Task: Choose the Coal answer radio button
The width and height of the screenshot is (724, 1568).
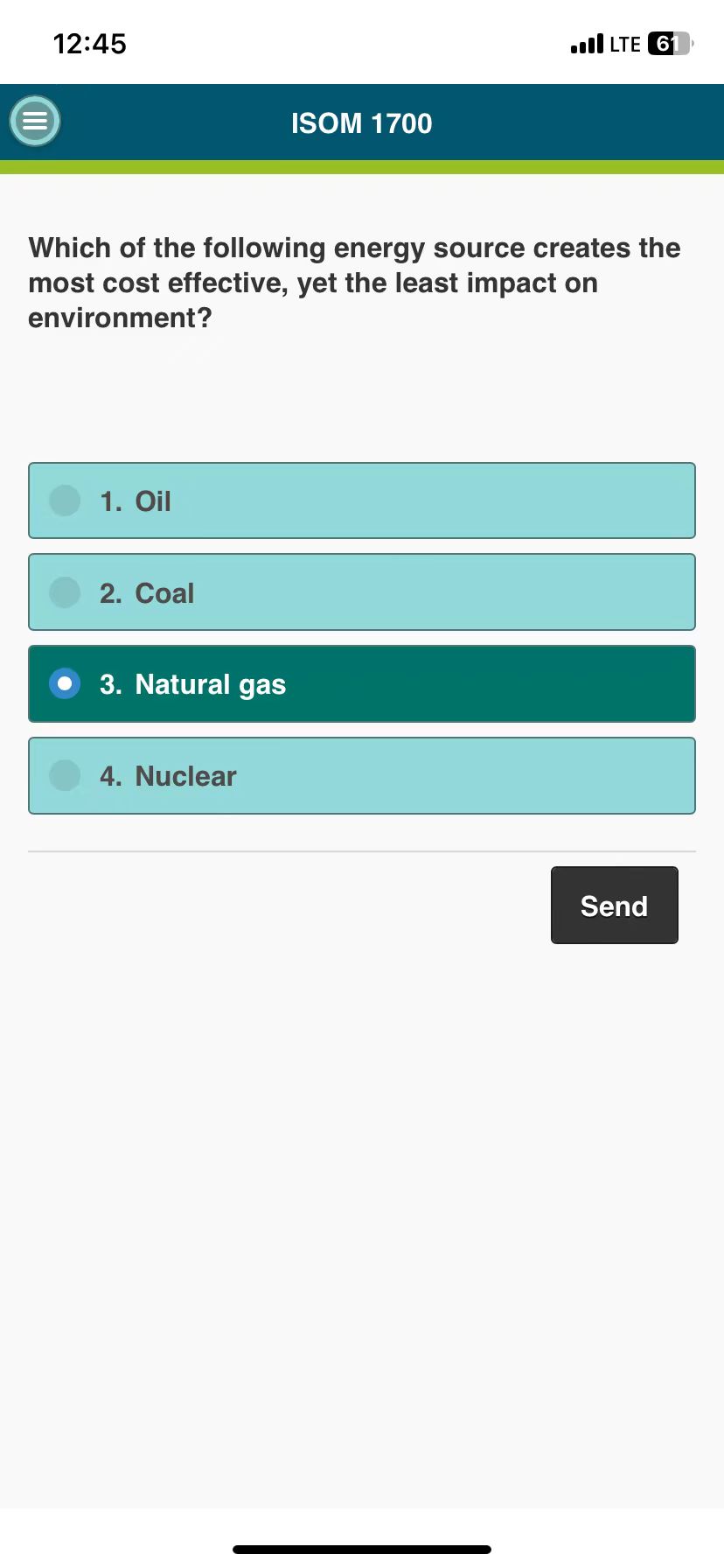Action: tap(64, 592)
